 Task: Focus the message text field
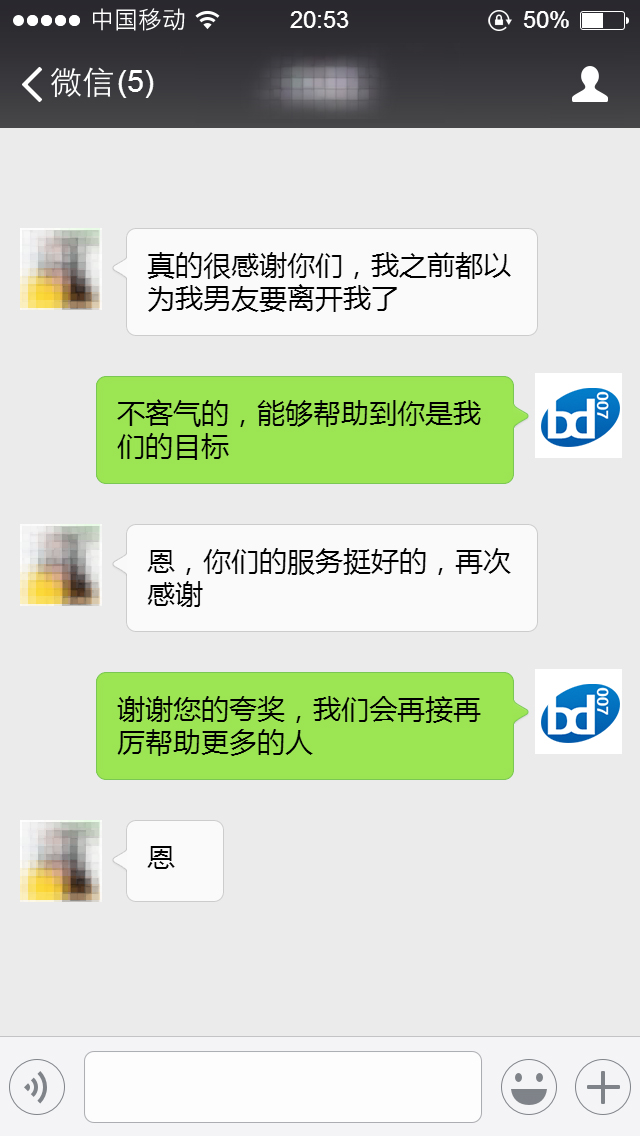(x=282, y=1086)
